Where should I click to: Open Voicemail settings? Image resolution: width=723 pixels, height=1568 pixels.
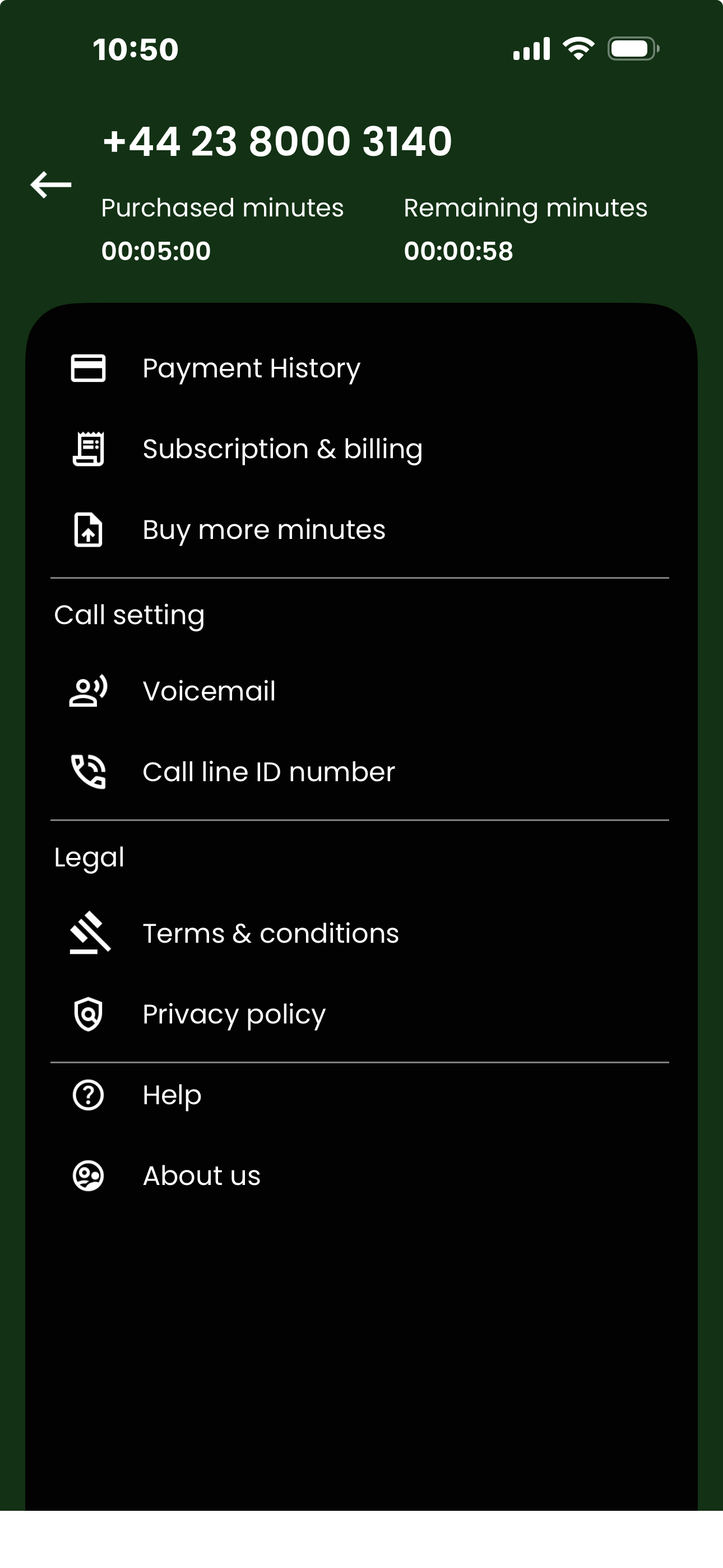208,691
